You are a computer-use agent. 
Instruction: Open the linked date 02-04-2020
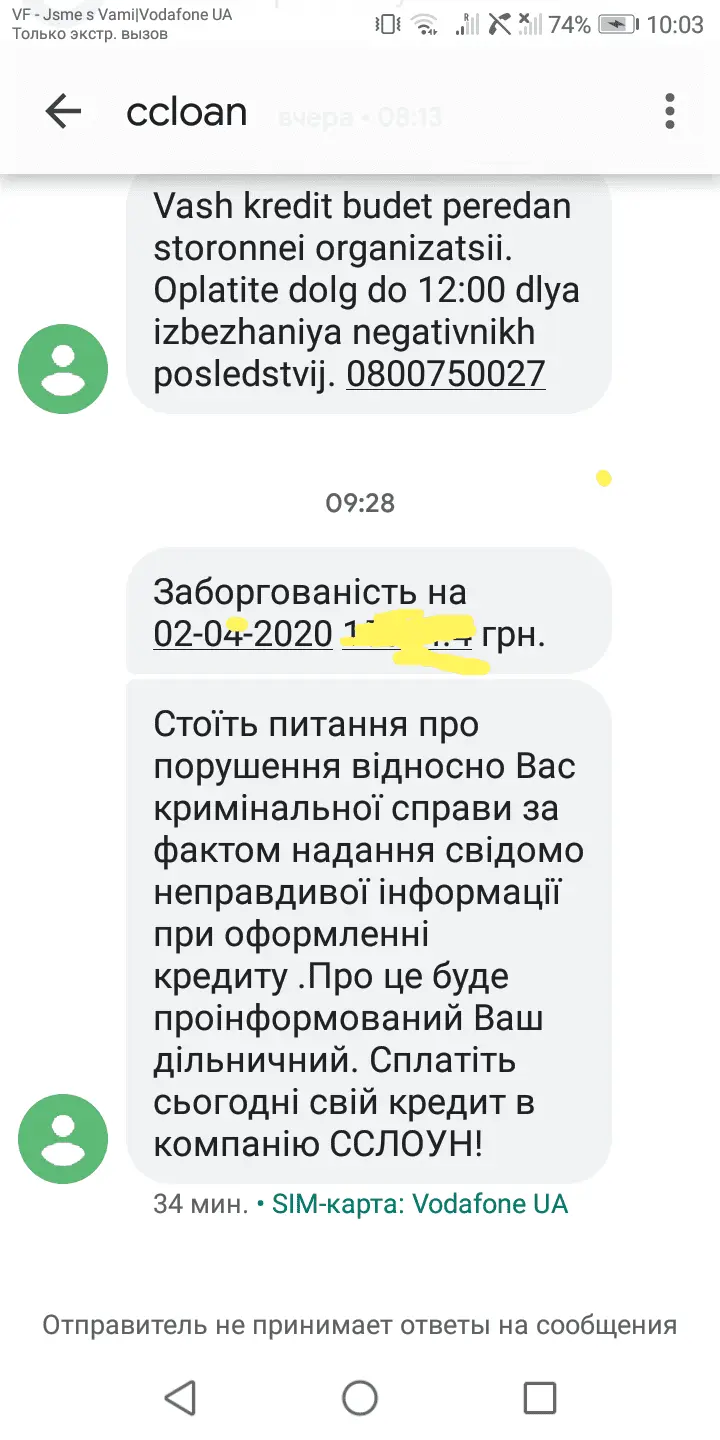point(242,634)
